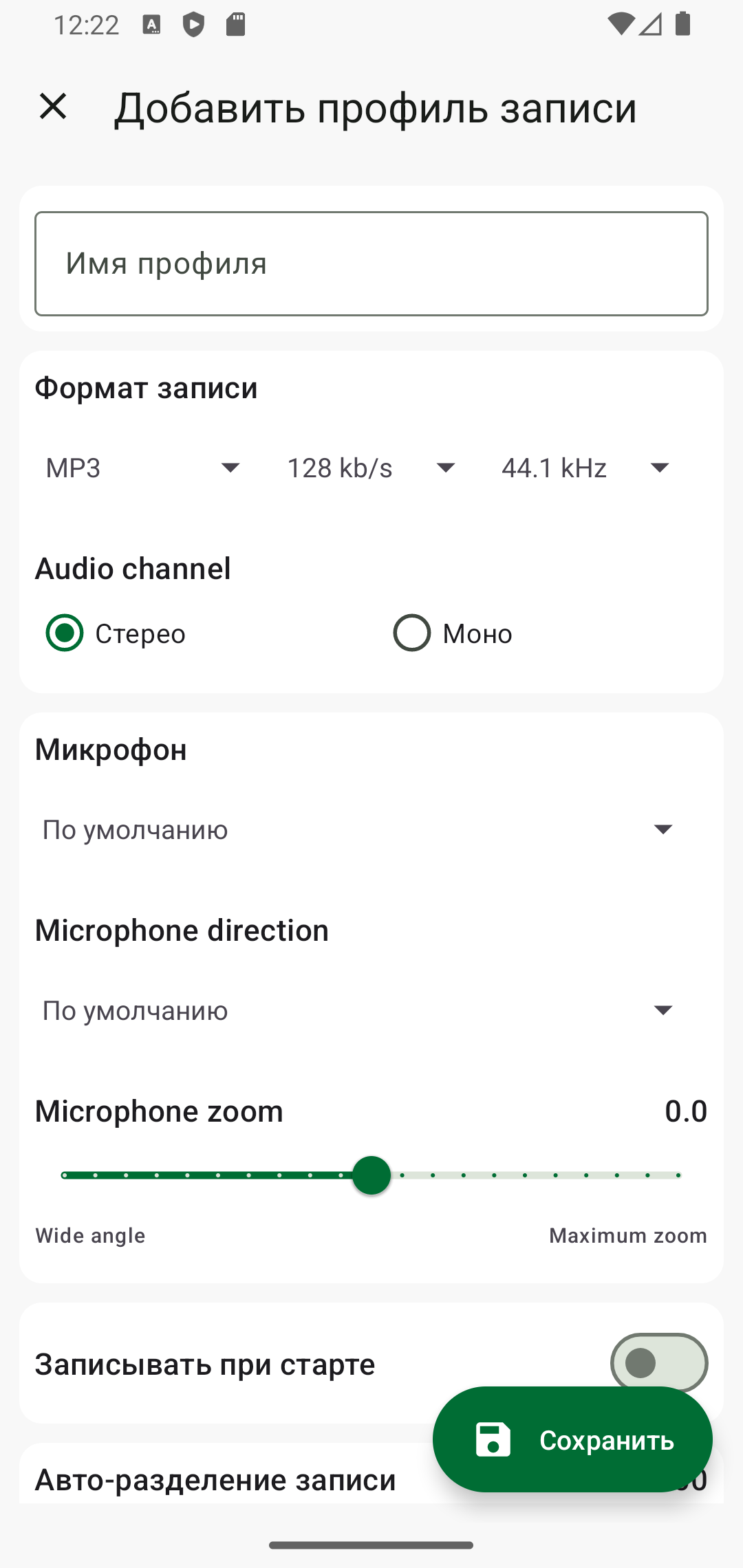
Task: Close the add recording profile screen
Action: point(53,107)
